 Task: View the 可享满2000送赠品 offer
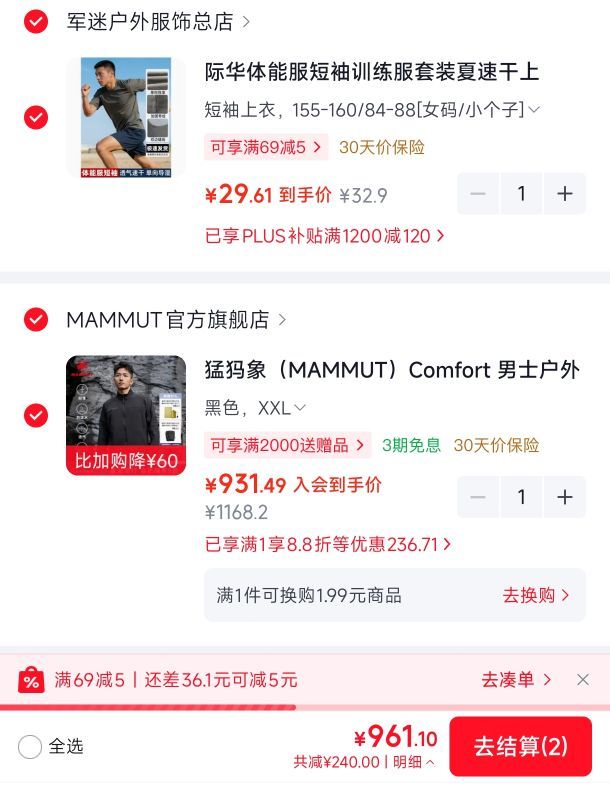(x=287, y=445)
